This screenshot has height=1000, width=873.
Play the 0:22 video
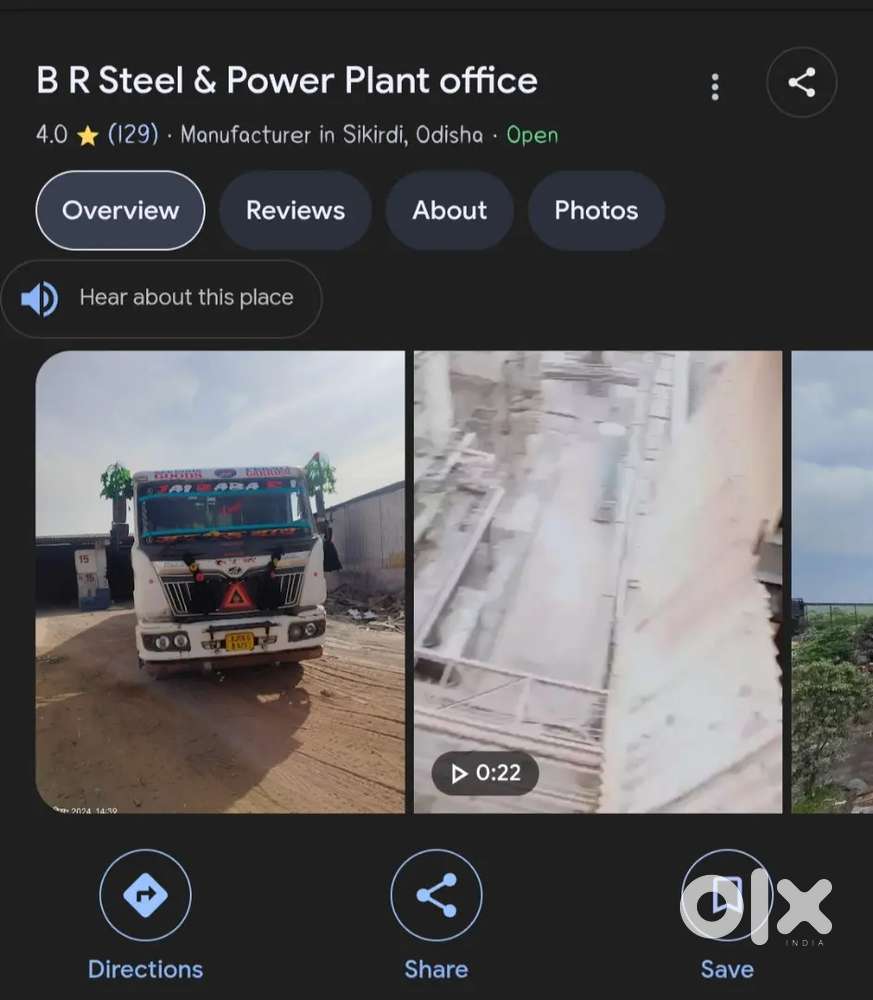[x=598, y=581]
